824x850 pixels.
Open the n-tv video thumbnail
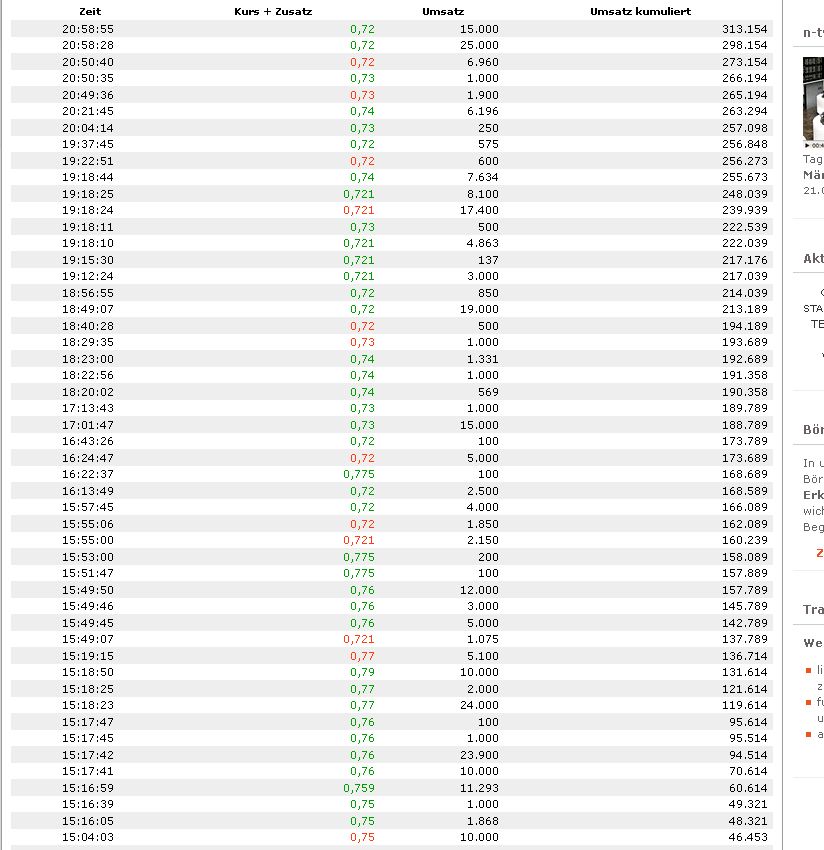(x=813, y=101)
